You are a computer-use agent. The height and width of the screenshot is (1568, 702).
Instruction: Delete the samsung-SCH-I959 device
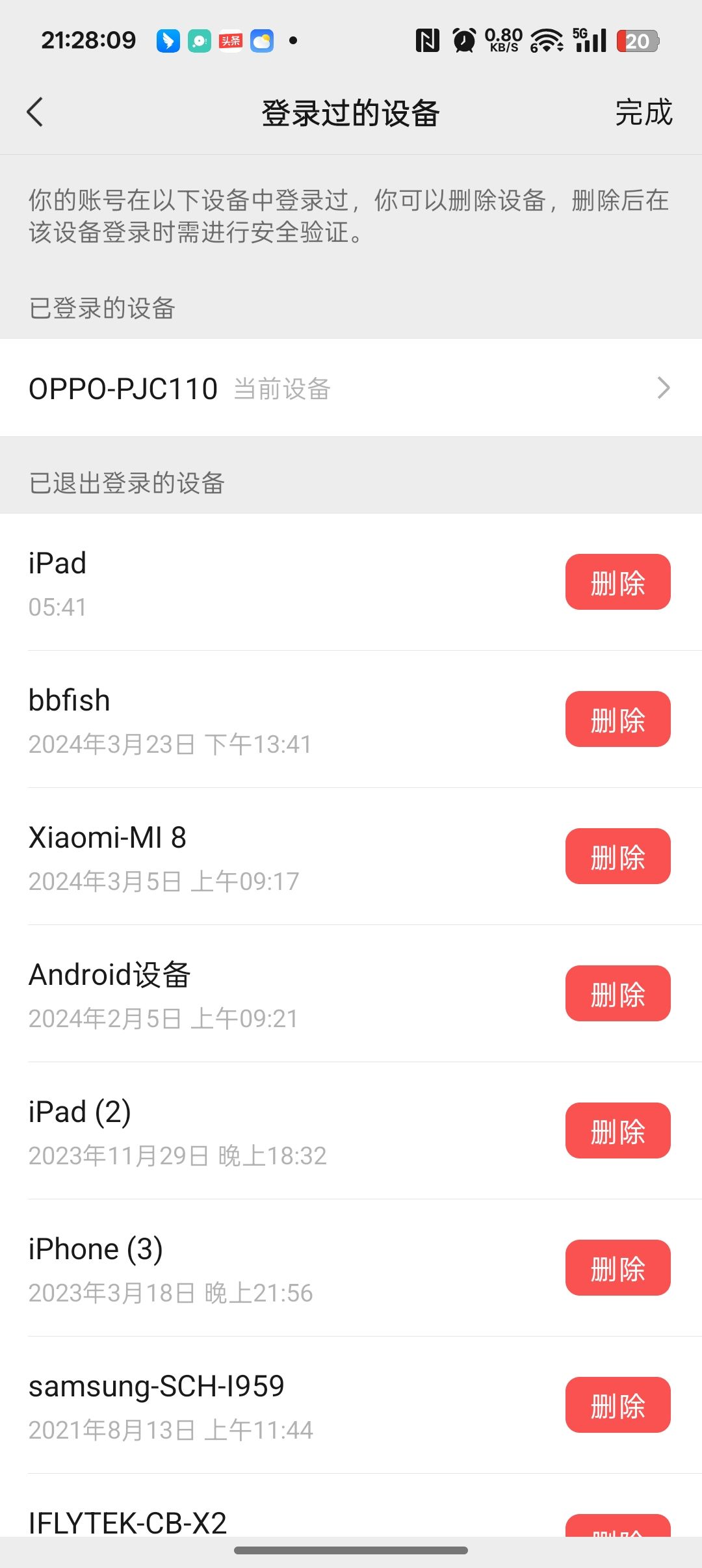pos(617,1405)
